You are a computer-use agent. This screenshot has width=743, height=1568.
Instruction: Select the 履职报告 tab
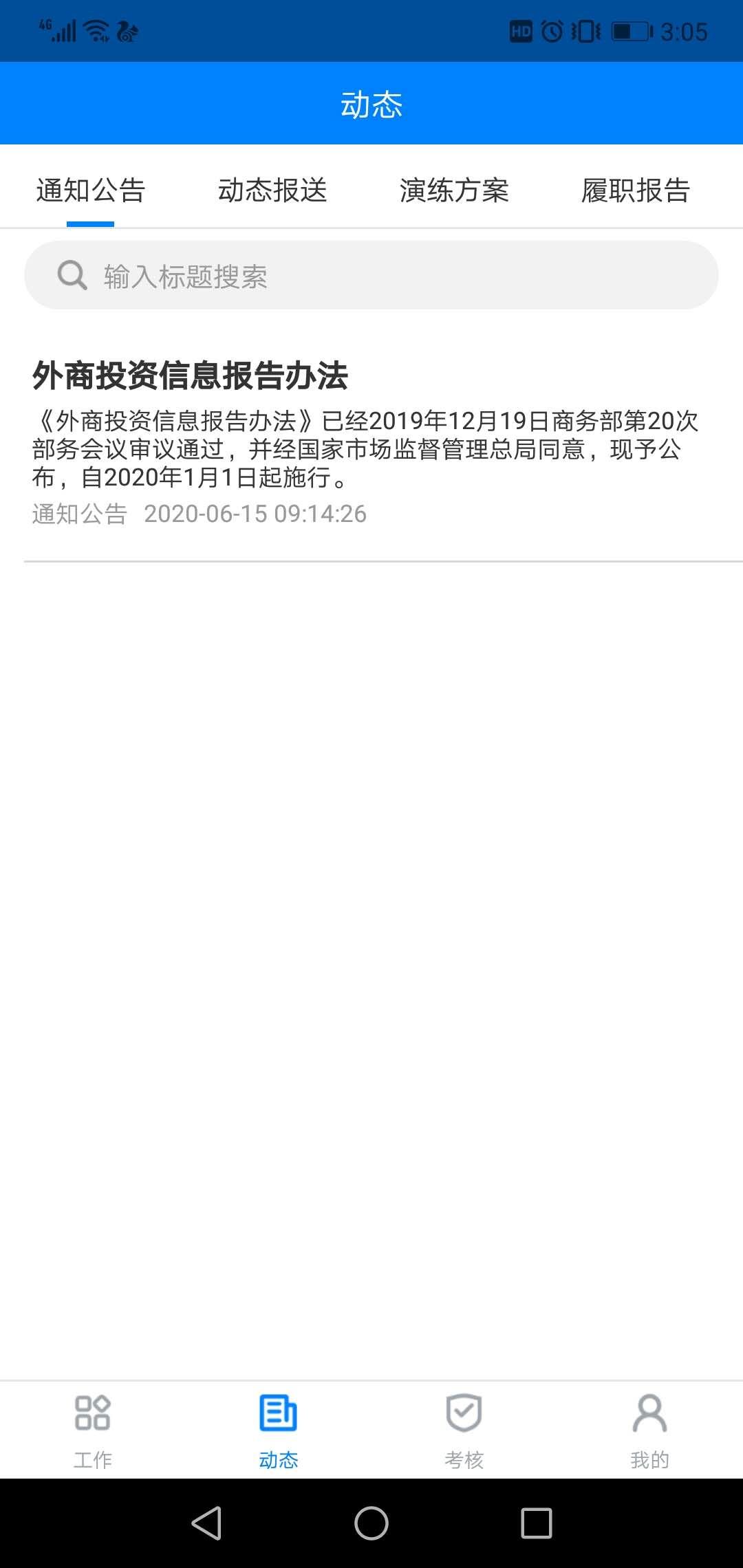pyautogui.click(x=635, y=191)
